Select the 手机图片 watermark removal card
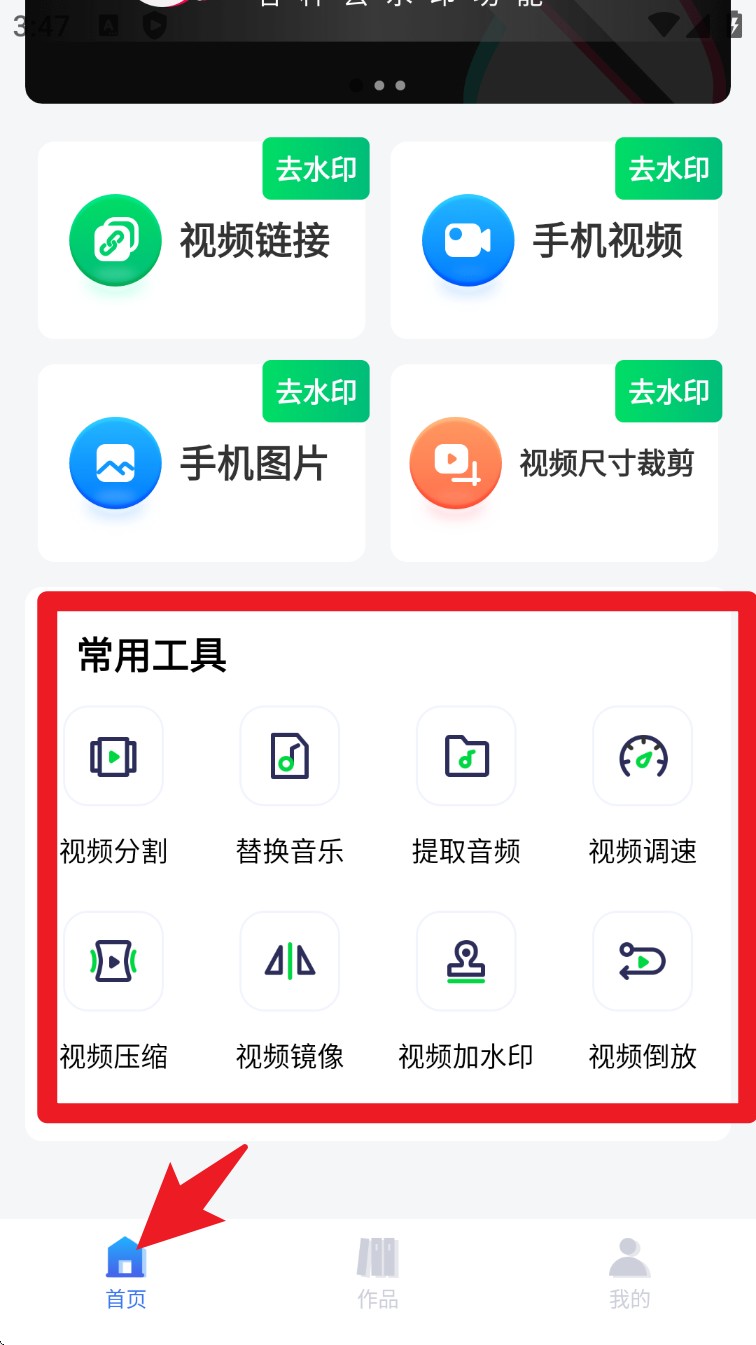The height and width of the screenshot is (1345, 756). point(201,463)
